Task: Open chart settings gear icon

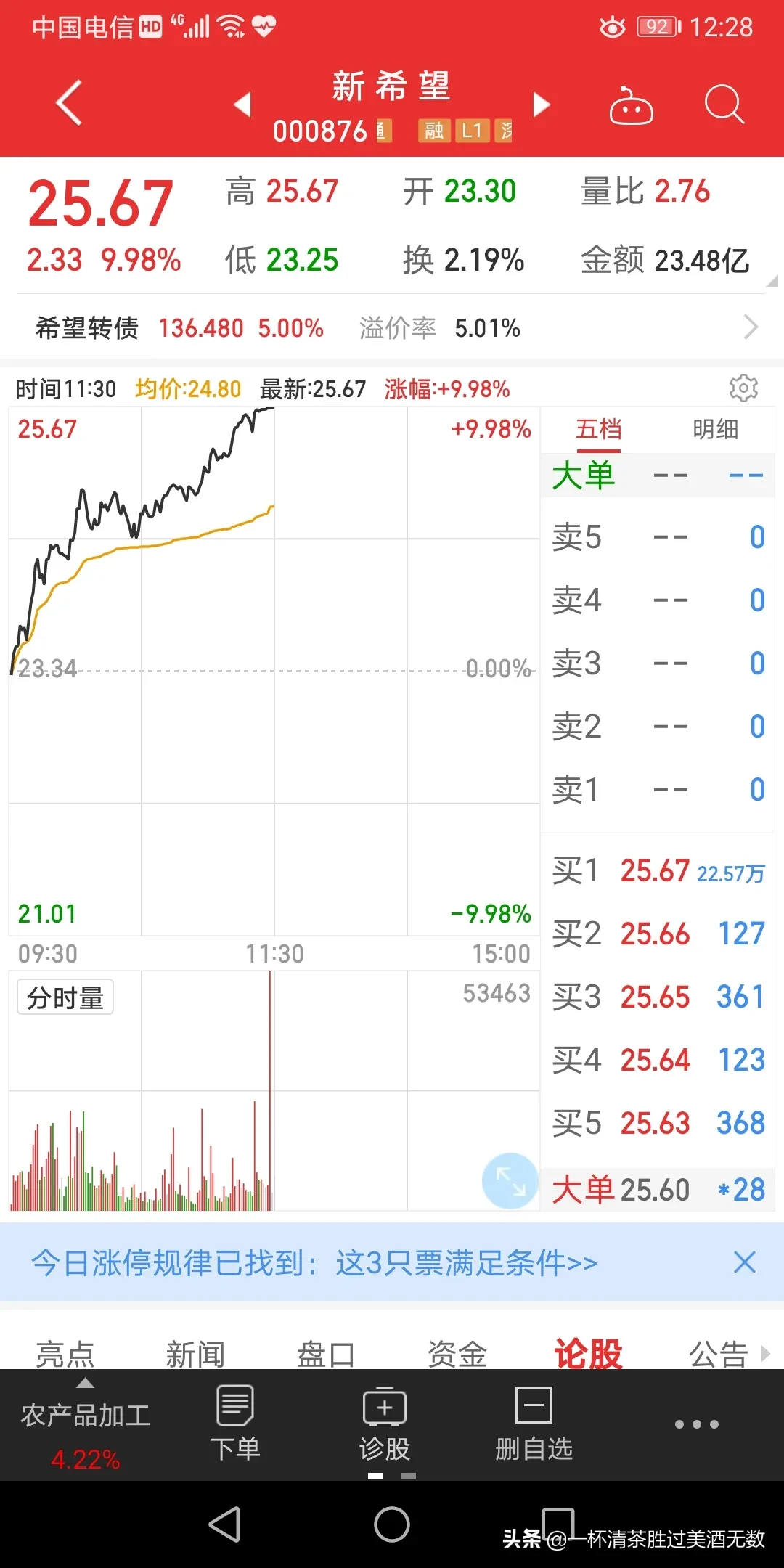Action: click(x=743, y=388)
